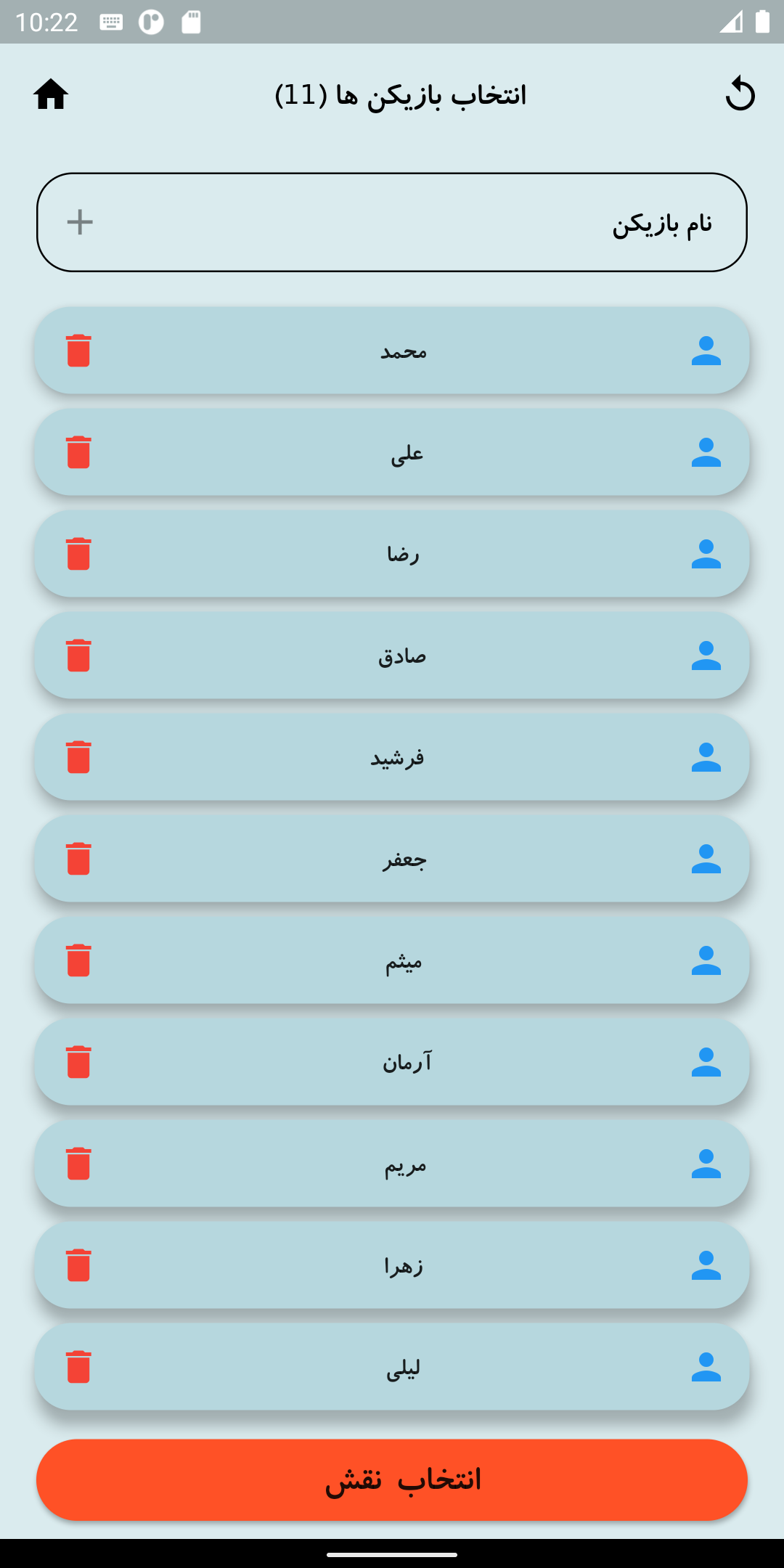Delete player میثم using the trash icon
Image resolution: width=784 pixels, height=1568 pixels.
(78, 961)
